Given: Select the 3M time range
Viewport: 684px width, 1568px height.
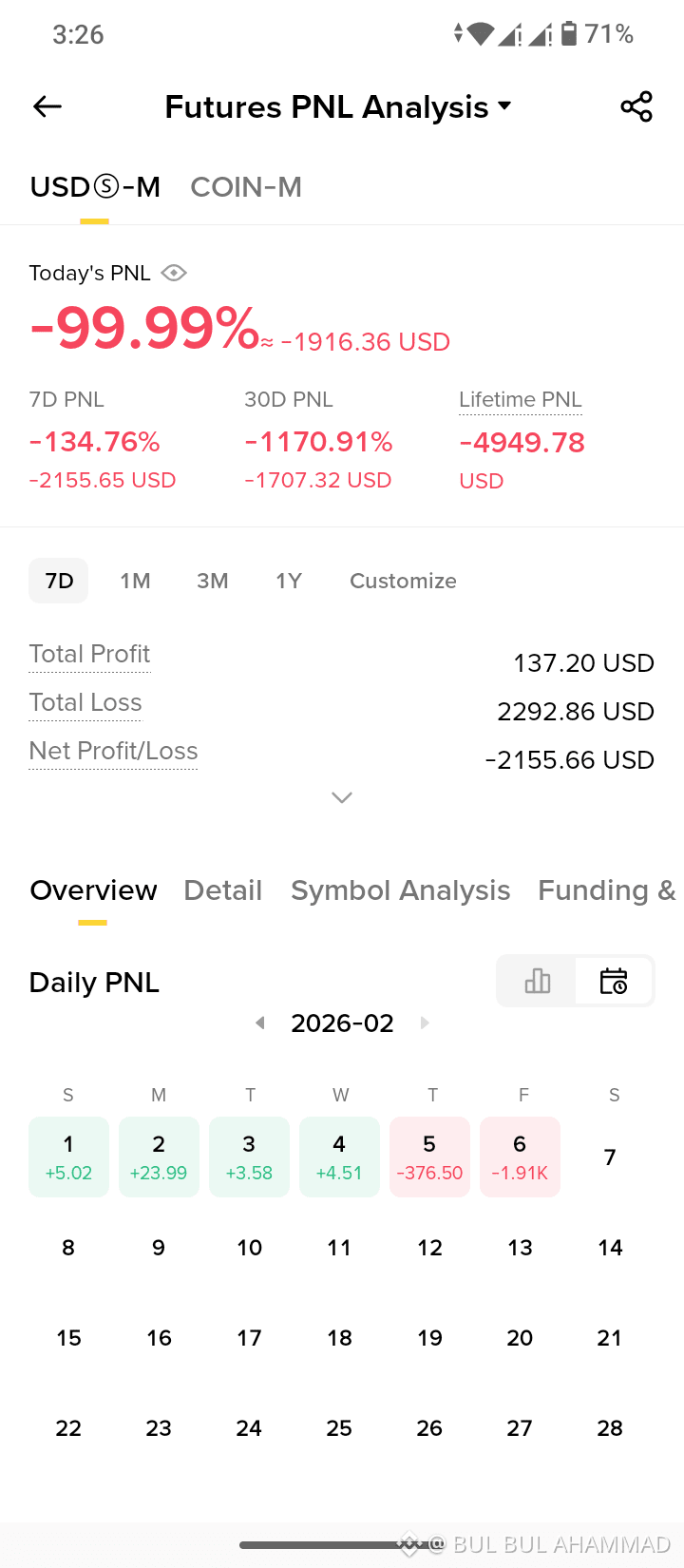Looking at the screenshot, I should pos(213,581).
